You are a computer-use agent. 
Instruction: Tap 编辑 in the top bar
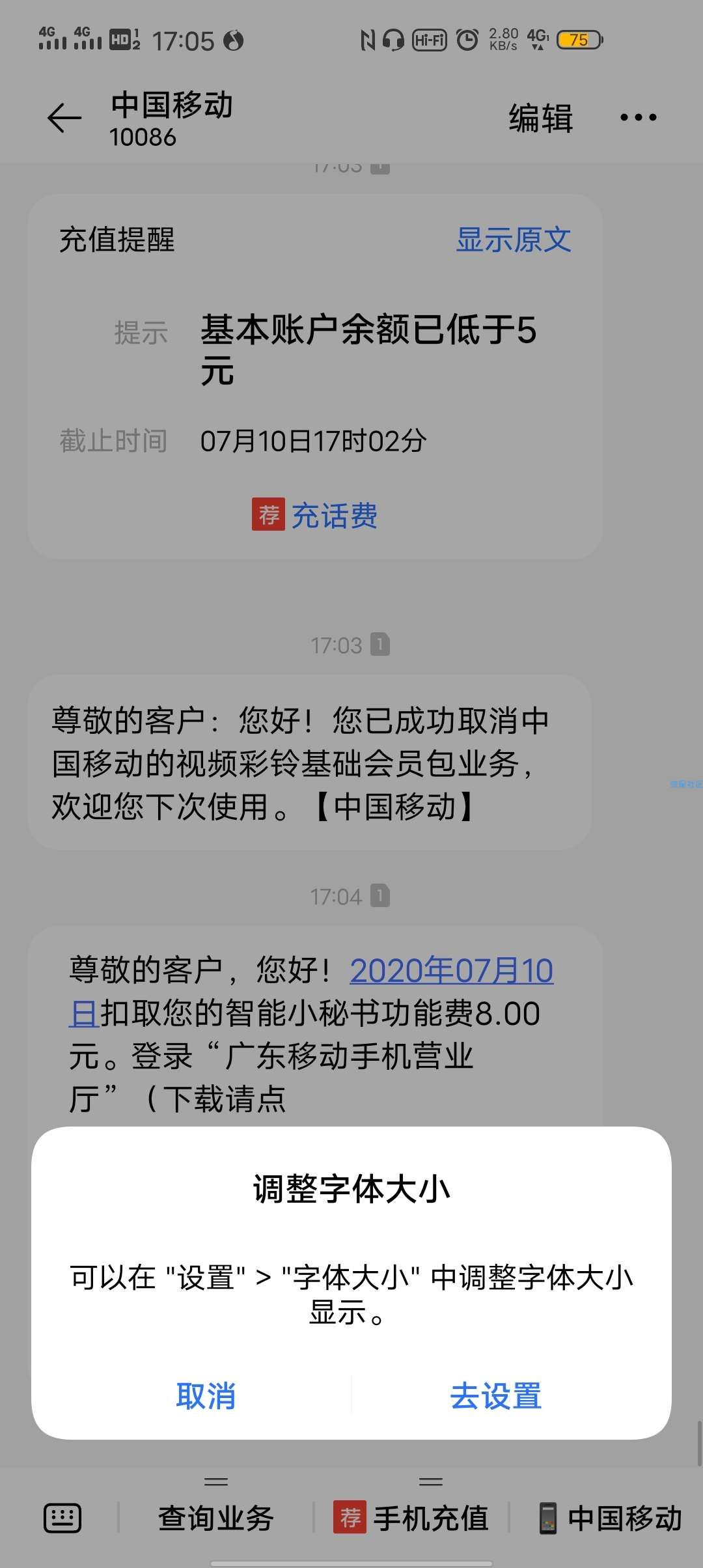540,119
